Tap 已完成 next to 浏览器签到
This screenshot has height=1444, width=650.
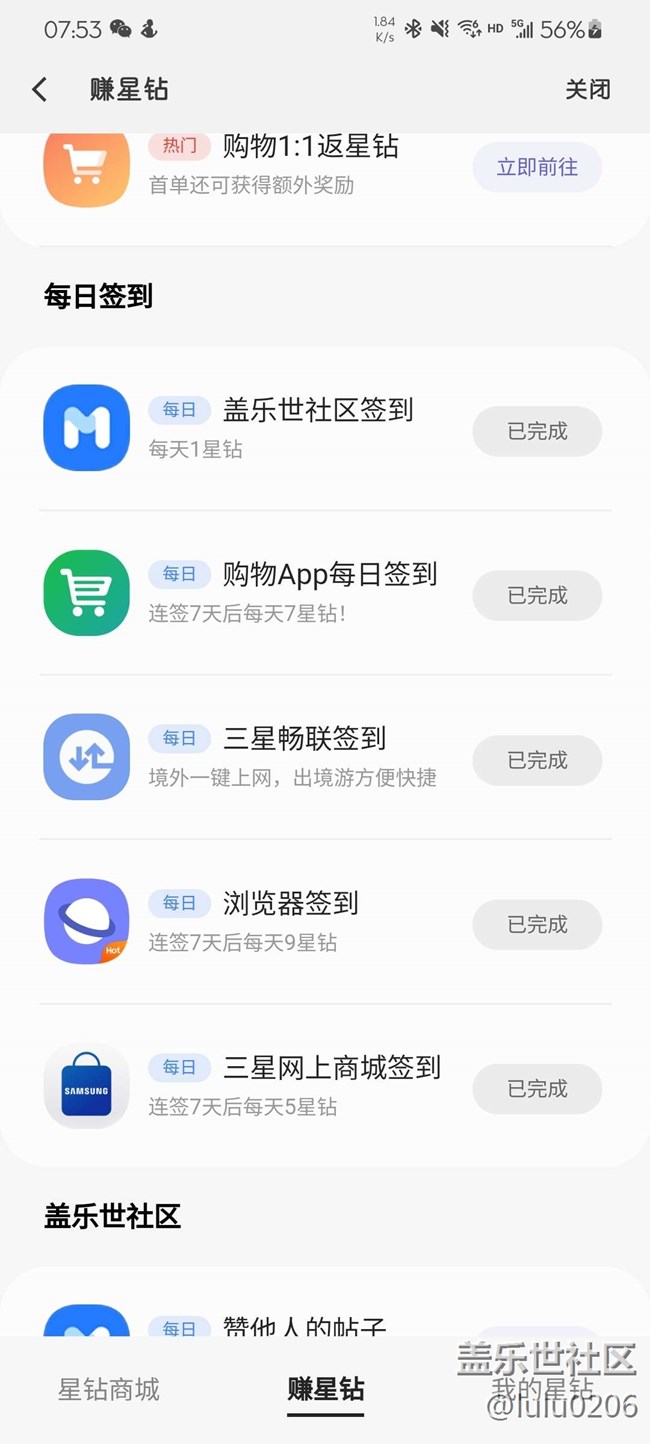(537, 925)
